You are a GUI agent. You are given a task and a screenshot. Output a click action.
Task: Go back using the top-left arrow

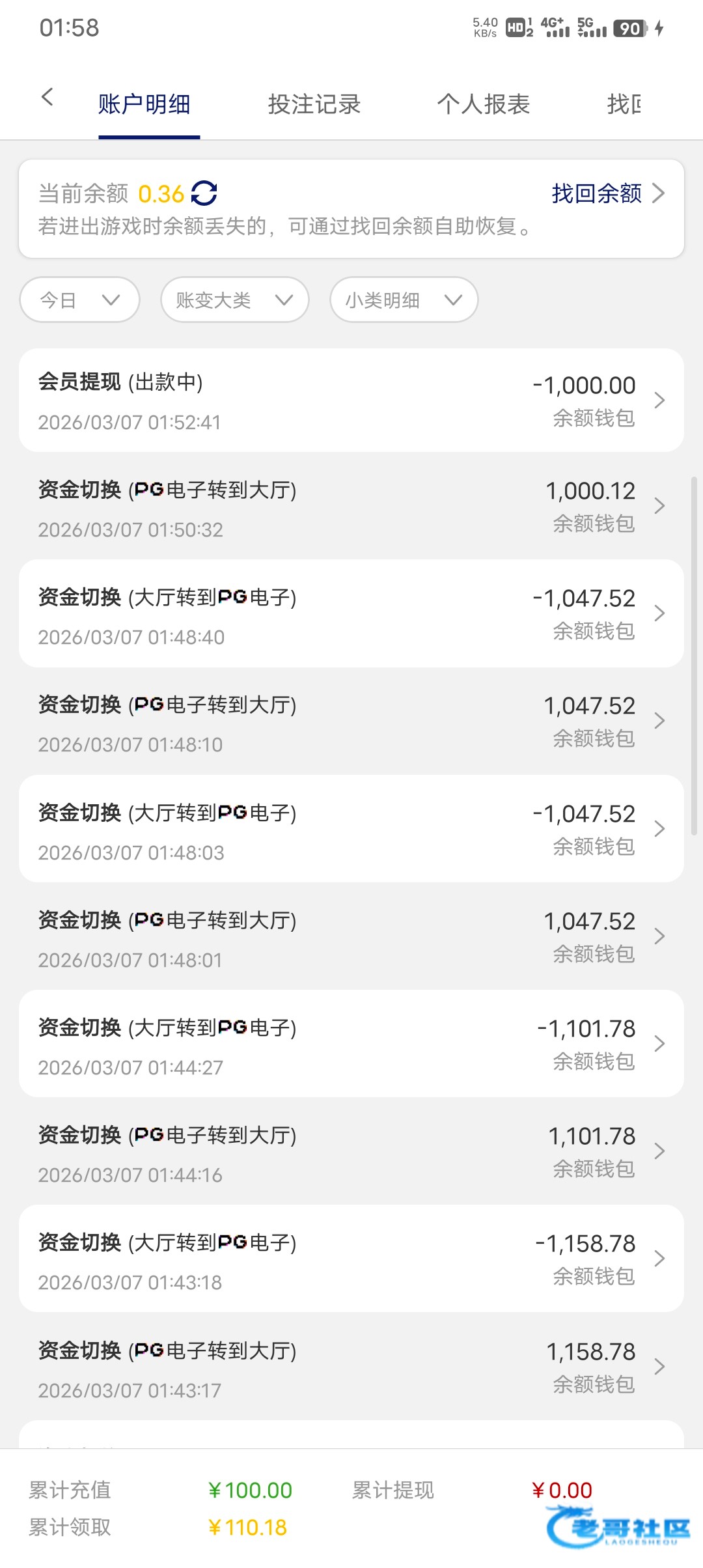point(47,98)
